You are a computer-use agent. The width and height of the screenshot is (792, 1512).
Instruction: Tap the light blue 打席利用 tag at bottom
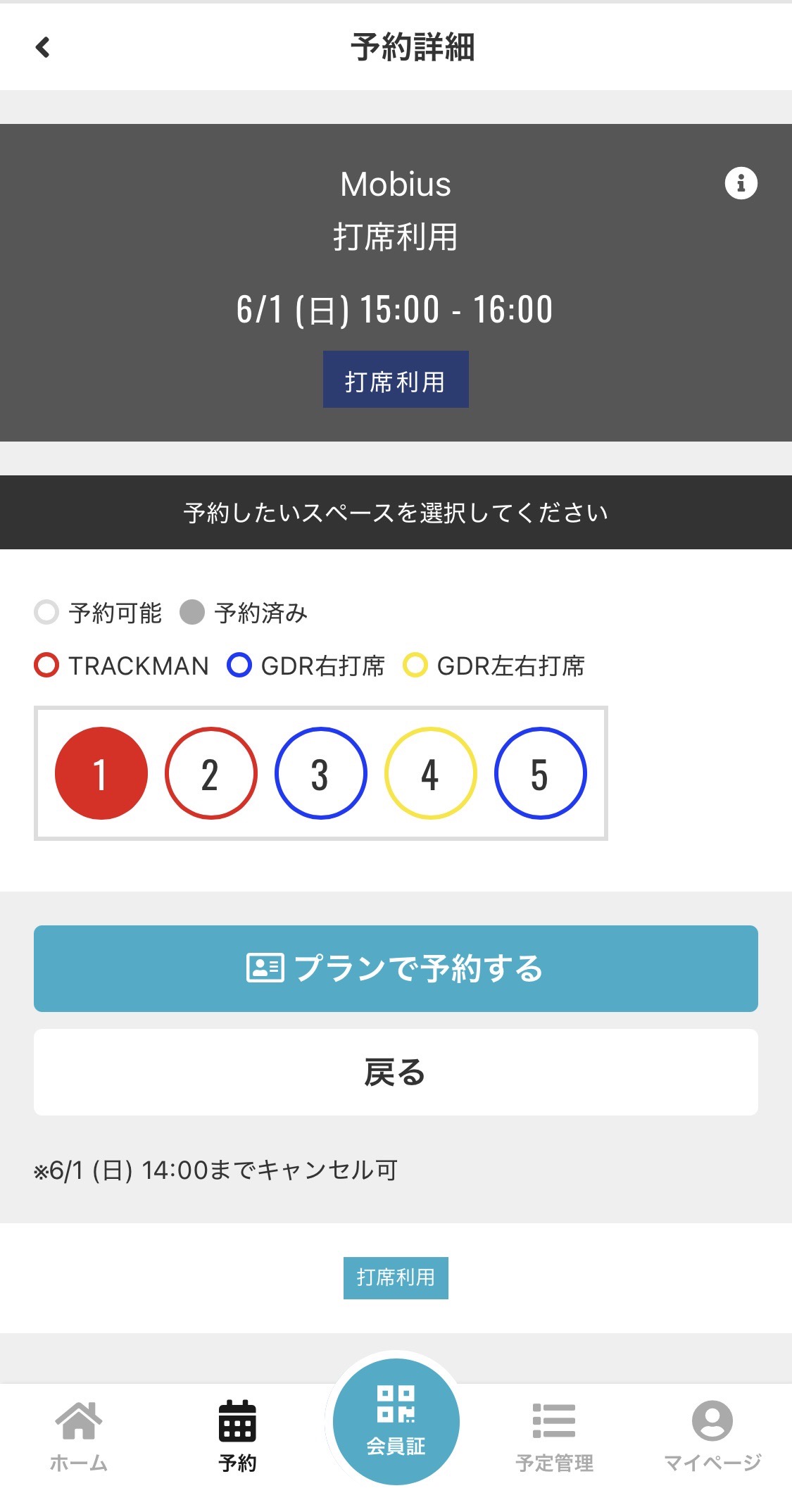click(396, 1277)
